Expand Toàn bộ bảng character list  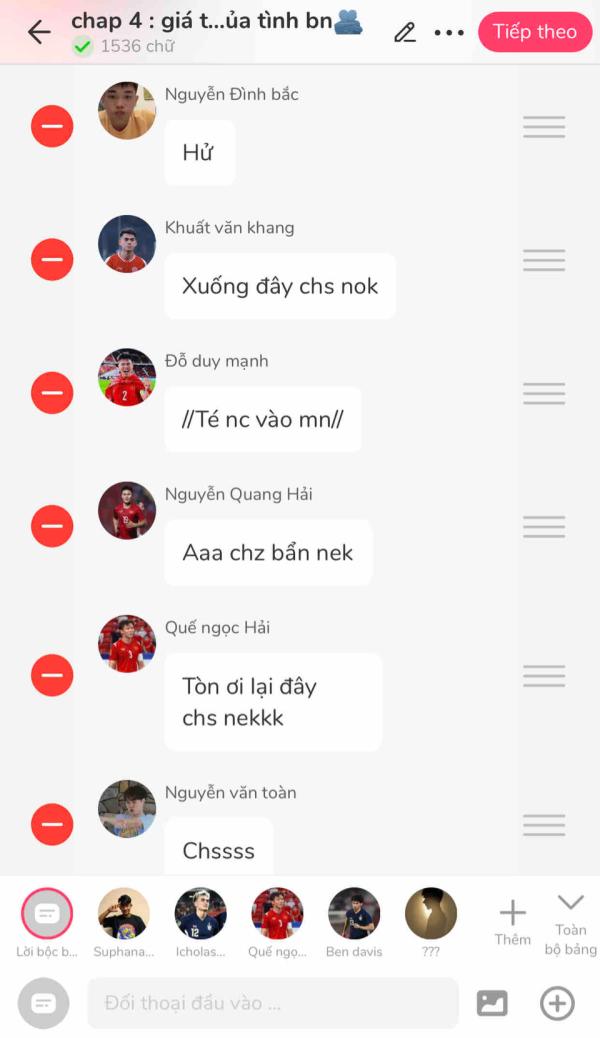click(570, 922)
